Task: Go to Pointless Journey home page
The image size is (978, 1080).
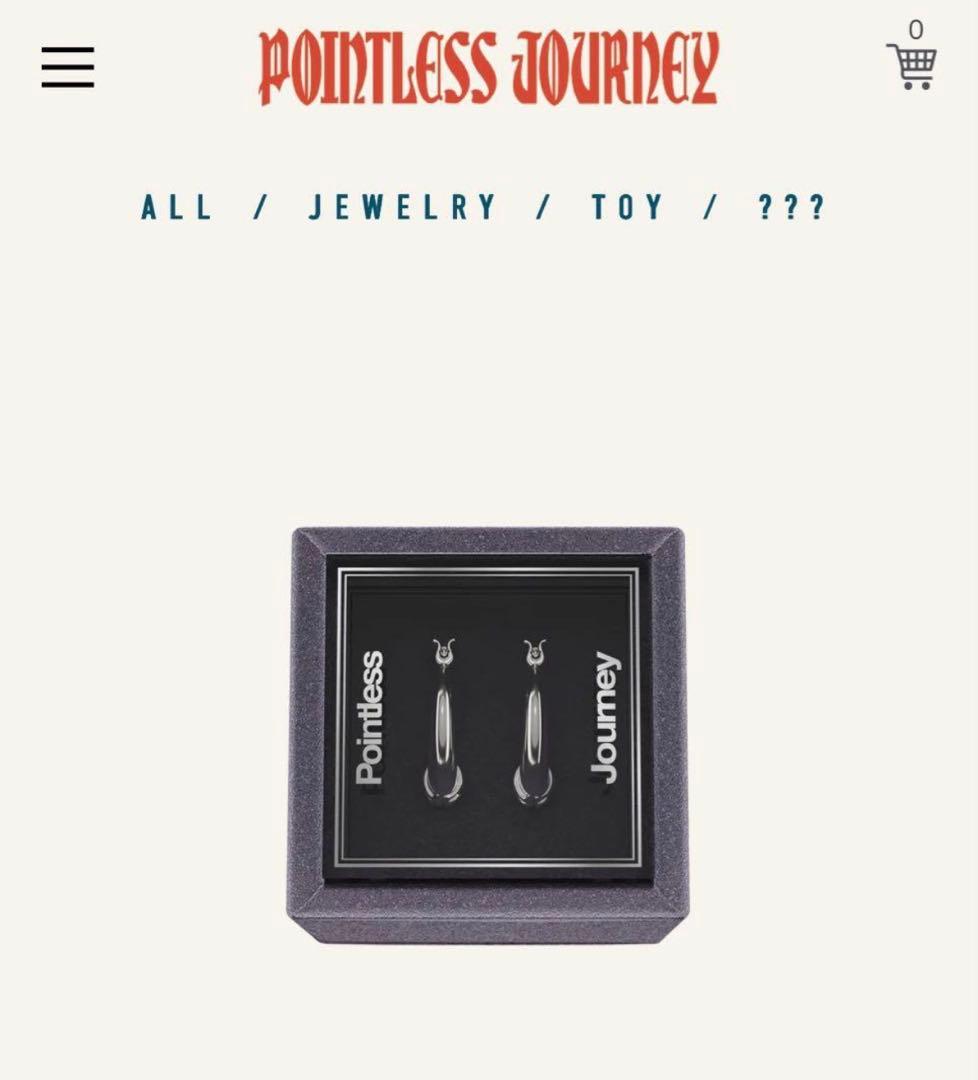Action: click(488, 67)
